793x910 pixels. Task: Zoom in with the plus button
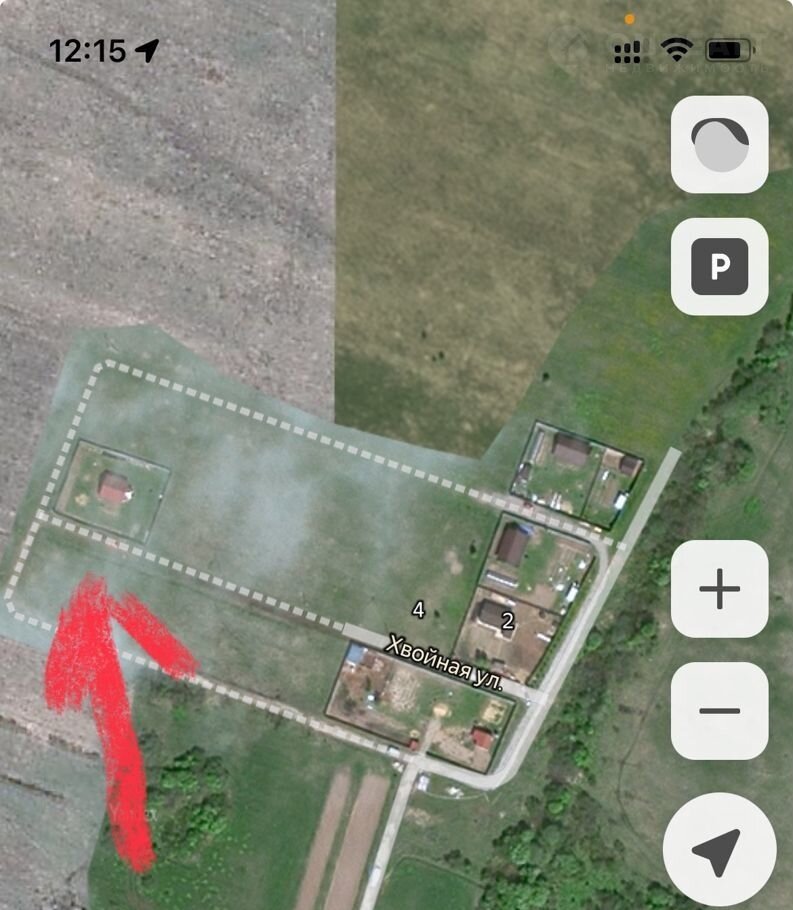[719, 589]
